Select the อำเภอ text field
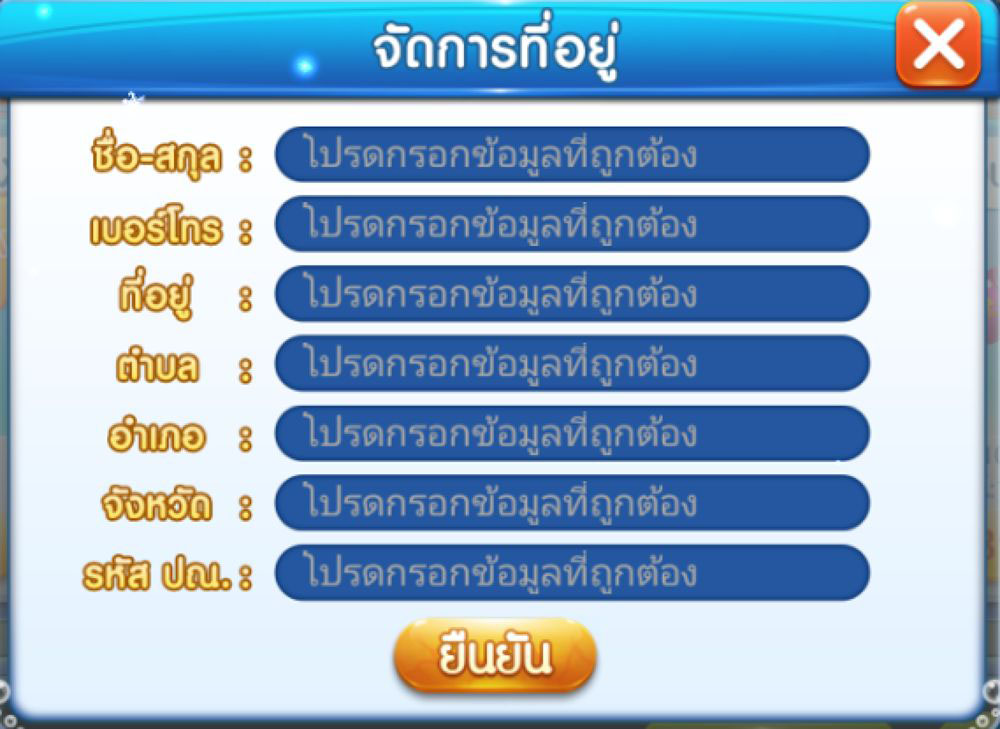1000x729 pixels. coord(572,434)
